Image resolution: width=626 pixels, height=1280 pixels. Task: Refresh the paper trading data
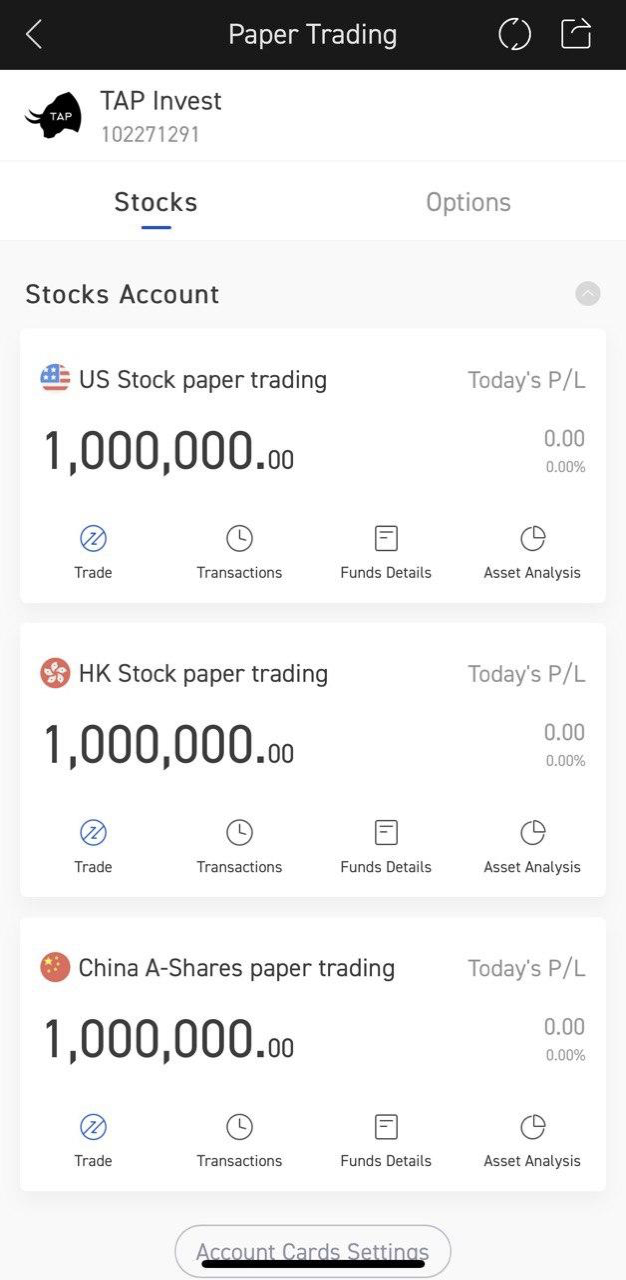514,35
